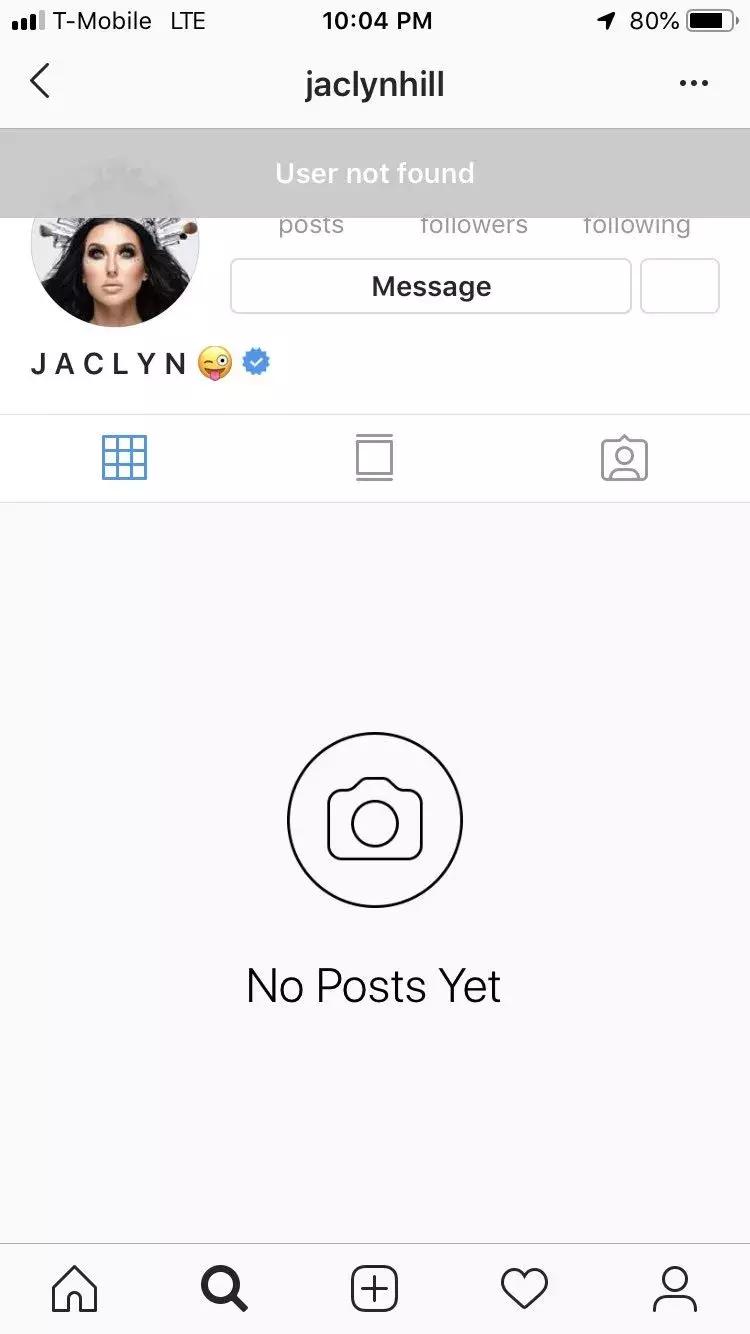Open the Activity heart tab
The width and height of the screenshot is (750, 1334).
coord(524,1289)
